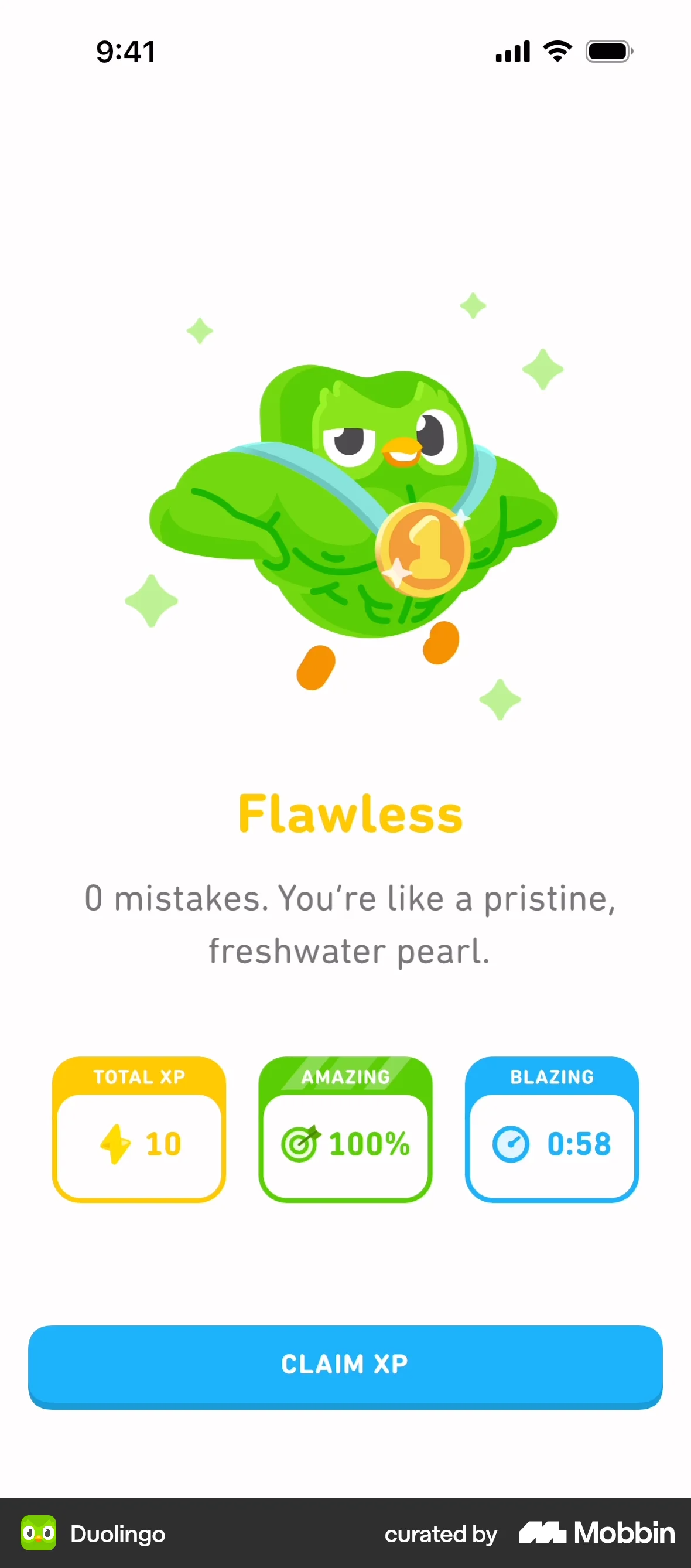
Task: Click the 0:58 completion time
Action: coord(578,1143)
